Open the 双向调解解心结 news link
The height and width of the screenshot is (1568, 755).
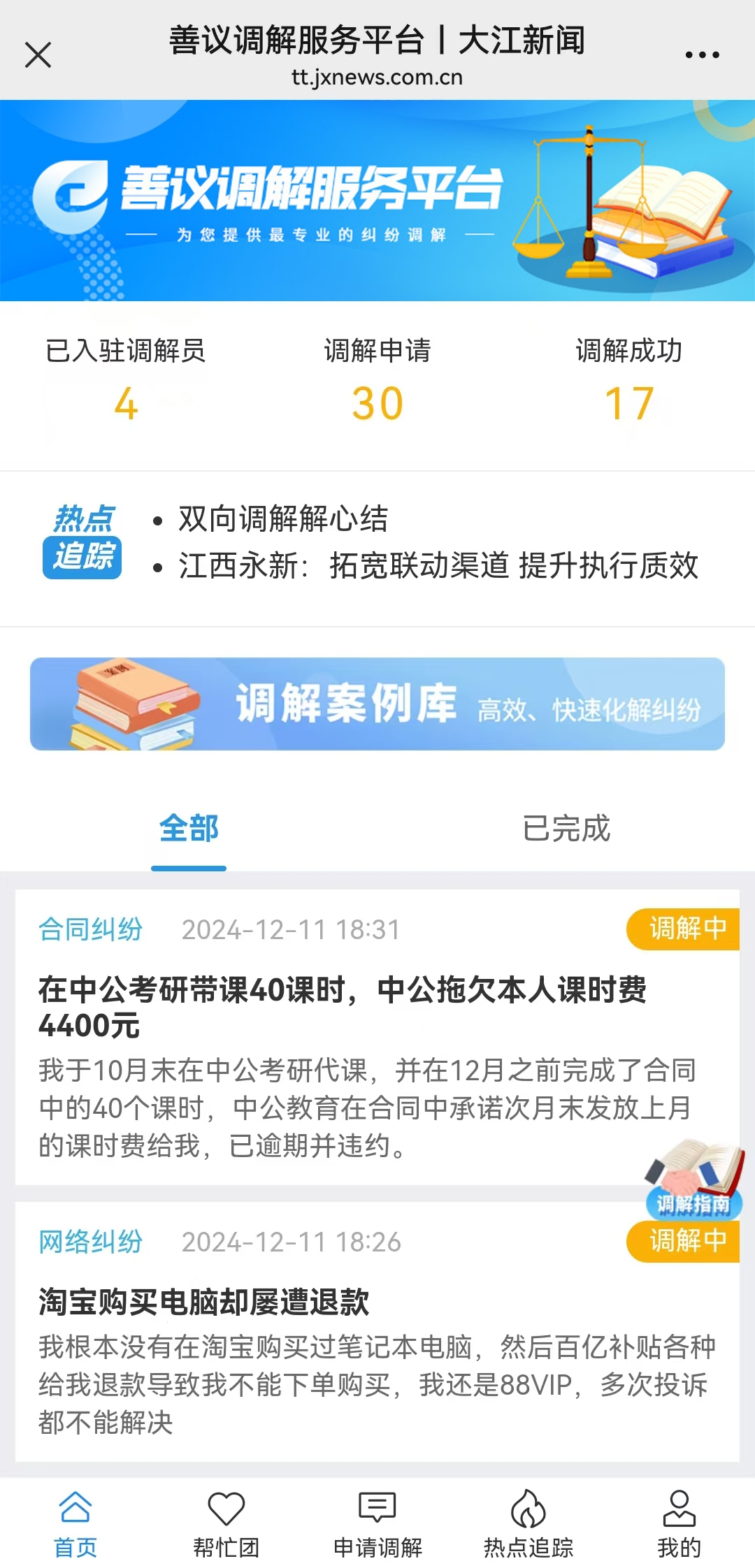[283, 519]
